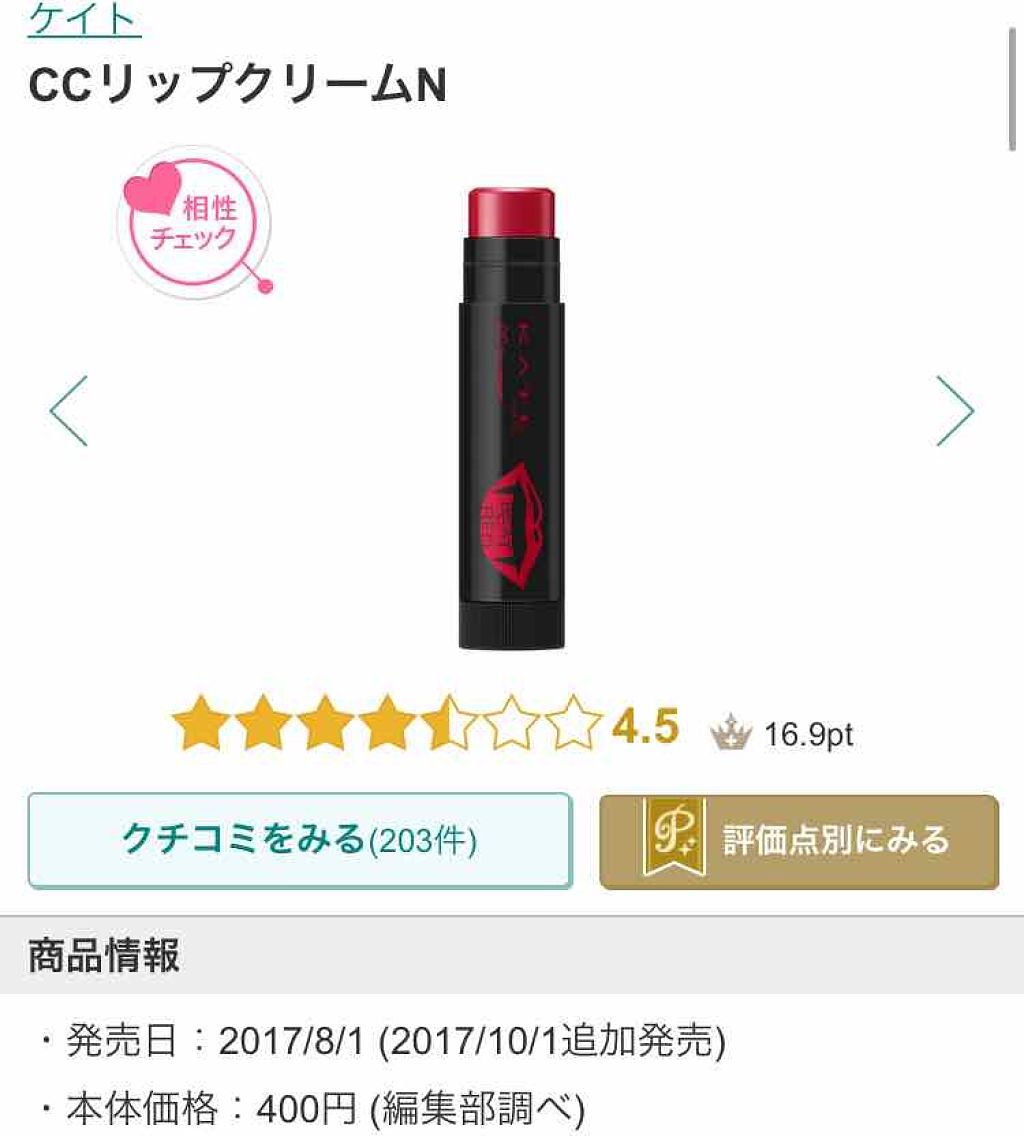The width and height of the screenshot is (1024, 1136).
Task: Click the クチコミをみる (203件) reviews button
Action: pyautogui.click(x=300, y=841)
